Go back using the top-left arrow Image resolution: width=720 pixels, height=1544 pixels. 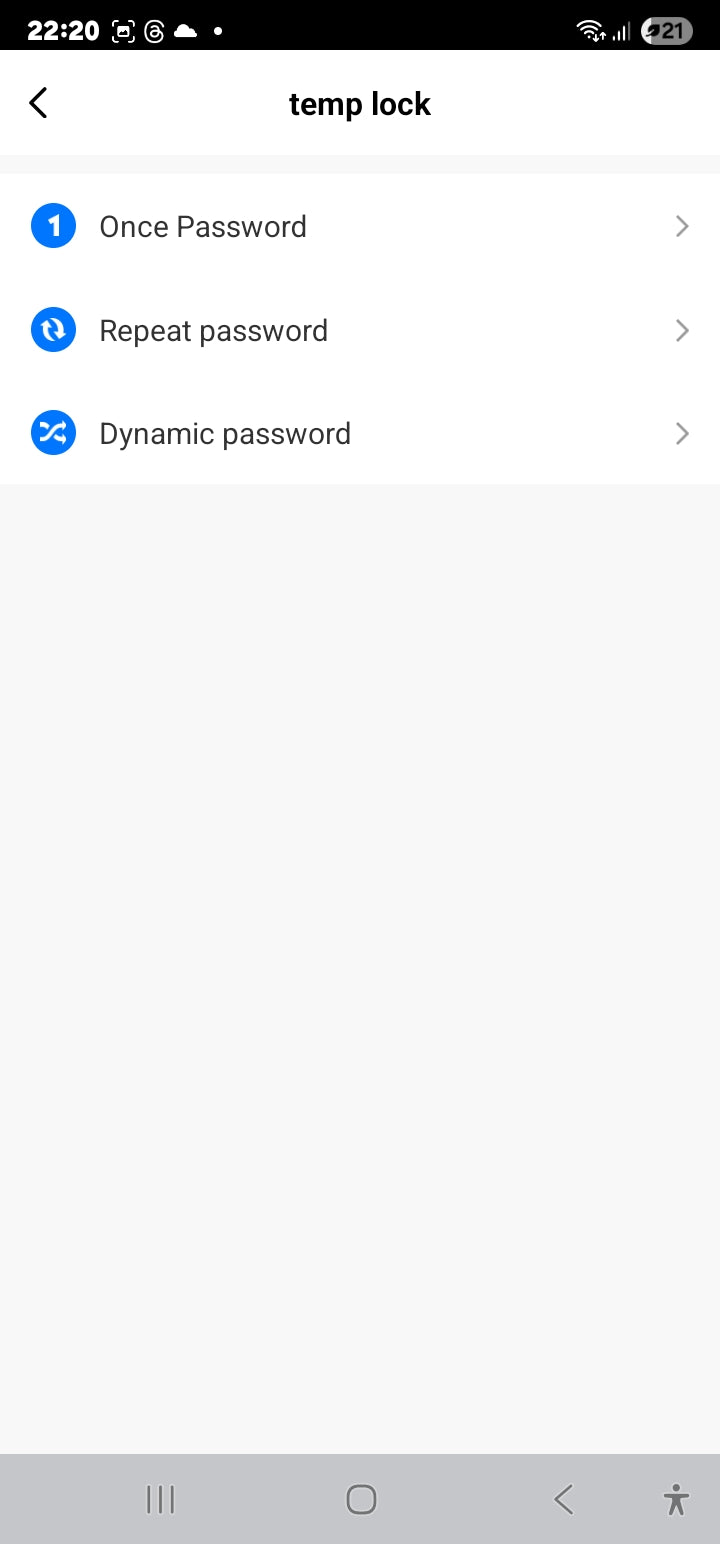click(38, 103)
